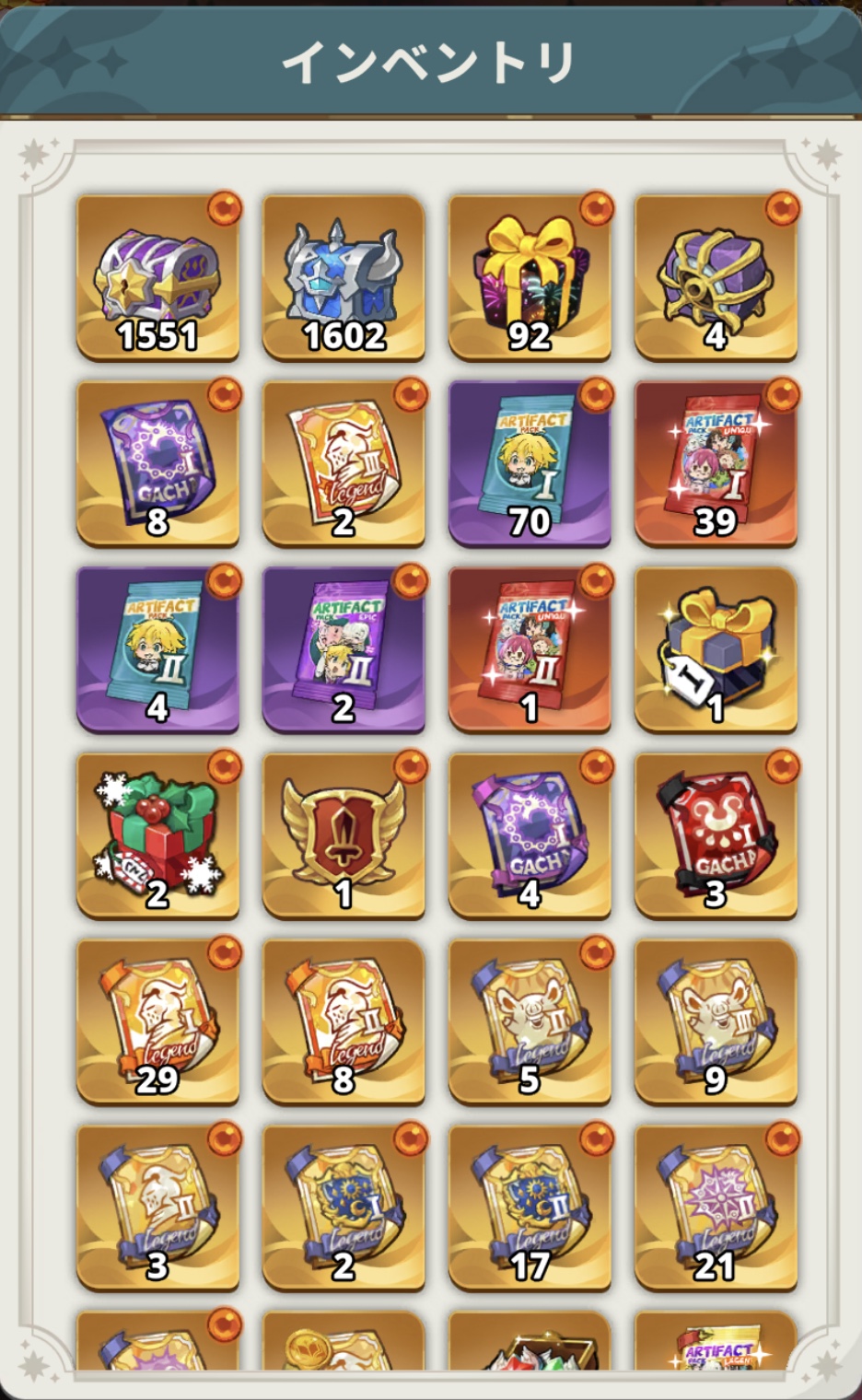Select the blue crest Legend ticket with 17
Viewport: 862px width, 1400px height.
pos(530,1208)
